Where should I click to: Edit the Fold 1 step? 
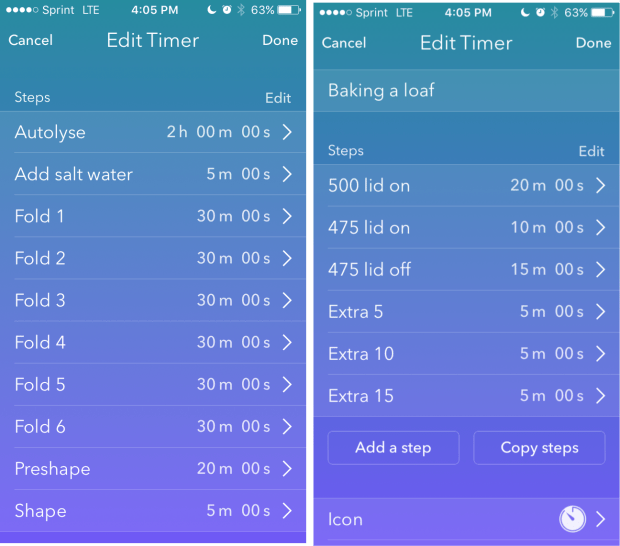tap(152, 216)
